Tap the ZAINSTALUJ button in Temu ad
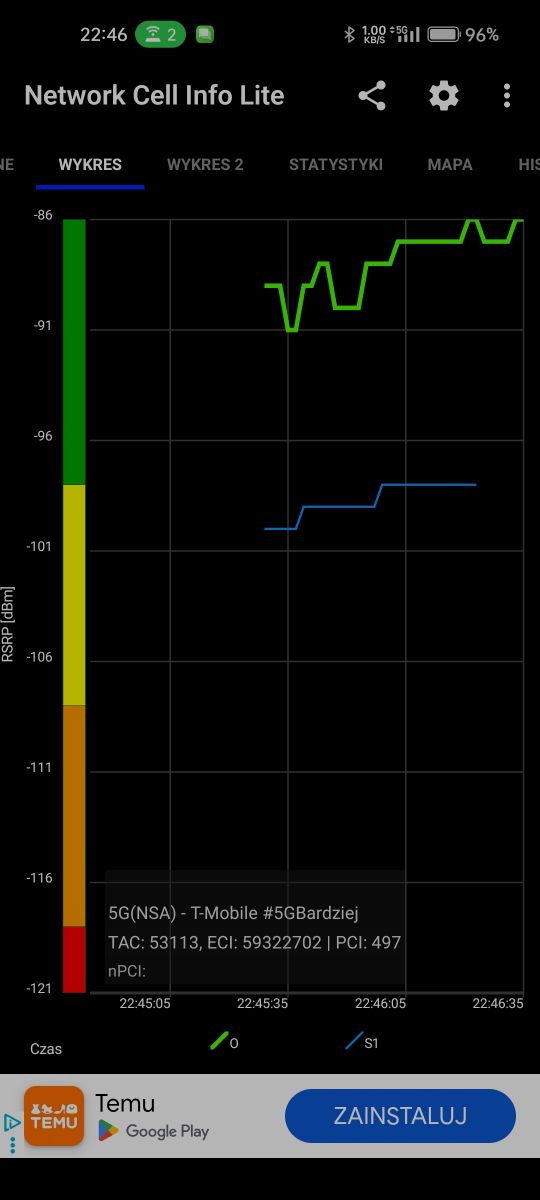The image size is (540, 1200). (x=400, y=1116)
